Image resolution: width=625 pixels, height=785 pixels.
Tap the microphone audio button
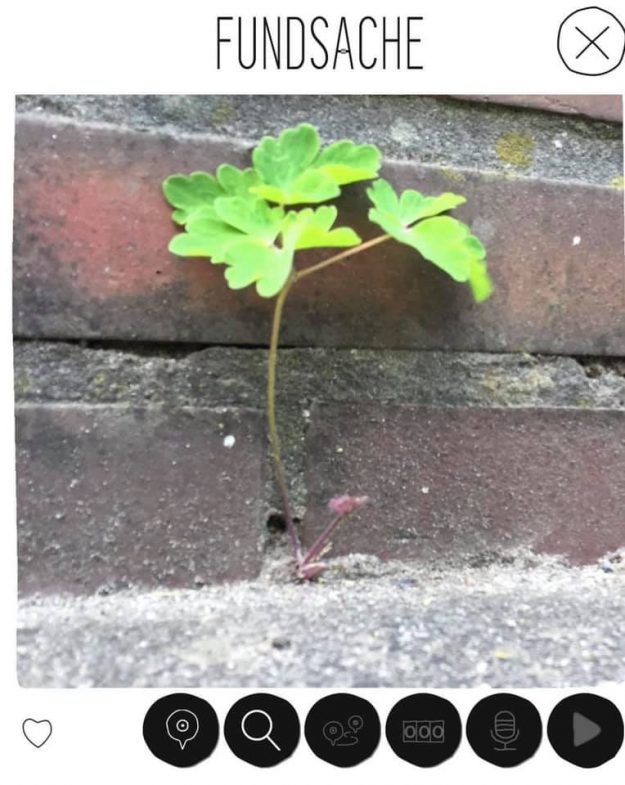coord(504,730)
